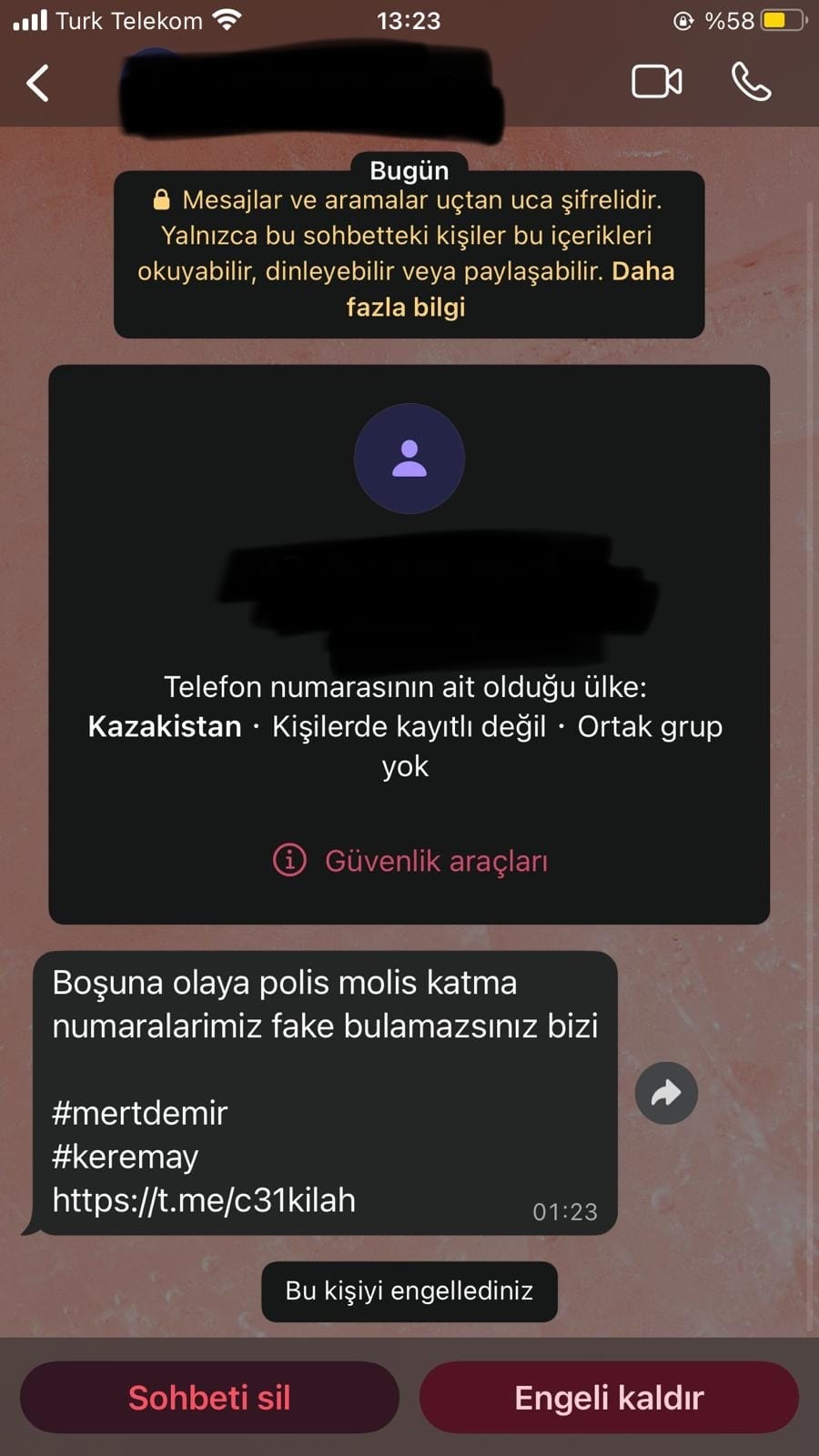Forward the message using the arrow icon

pos(666,1093)
